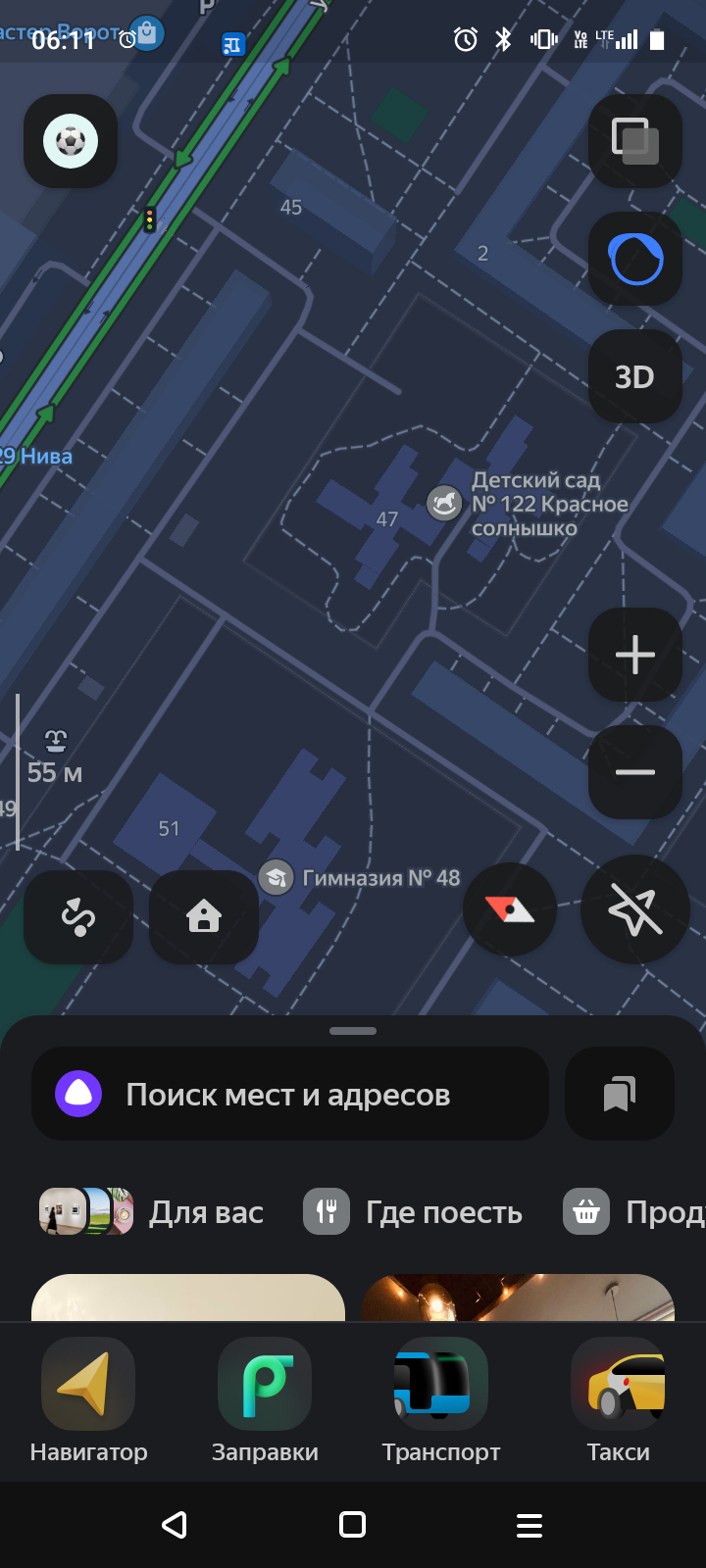Switch the map to 3D view

(x=634, y=376)
